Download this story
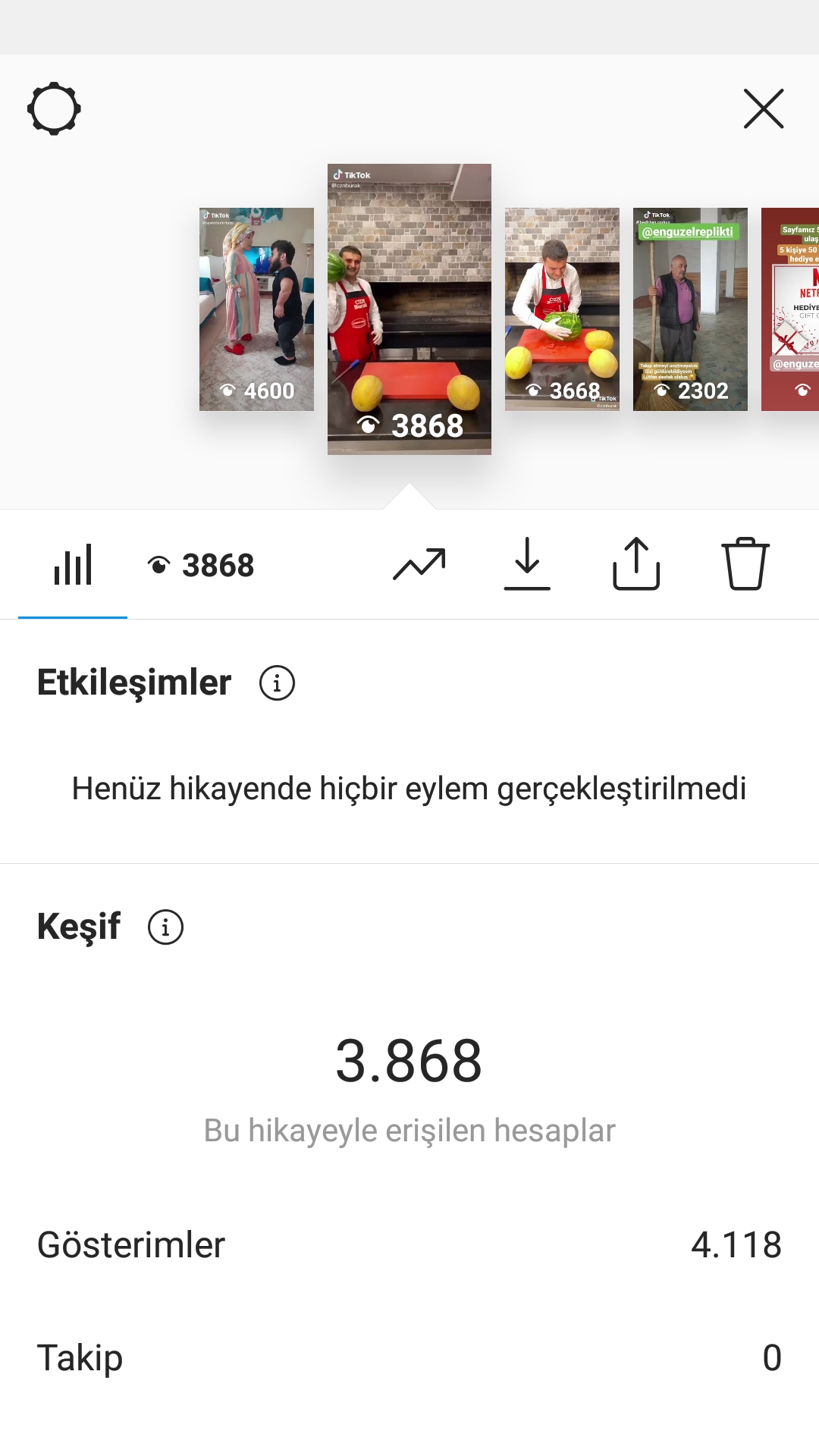Viewport: 819px width, 1456px height. click(527, 563)
